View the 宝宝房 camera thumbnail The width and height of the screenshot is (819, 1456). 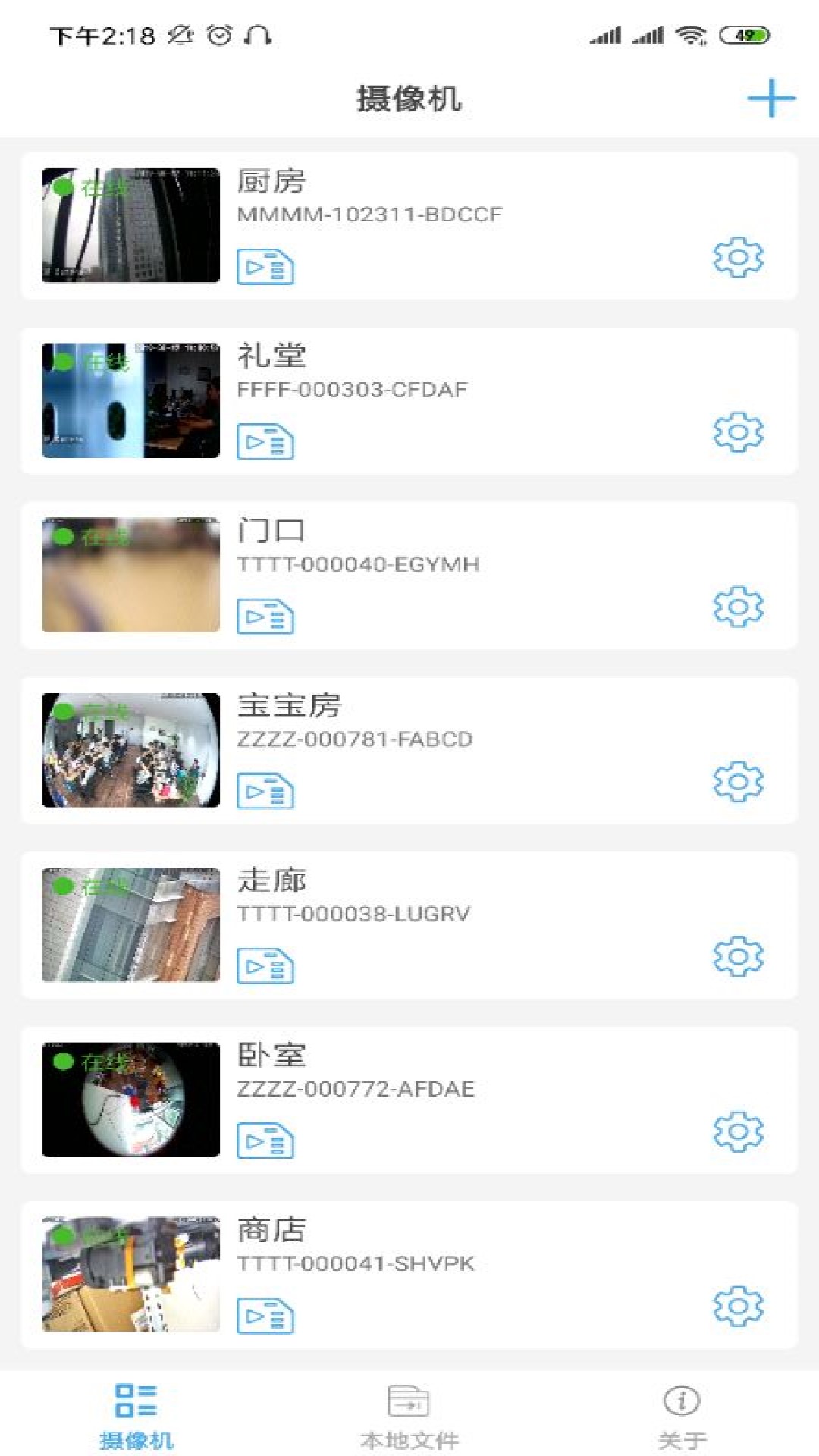point(130,750)
